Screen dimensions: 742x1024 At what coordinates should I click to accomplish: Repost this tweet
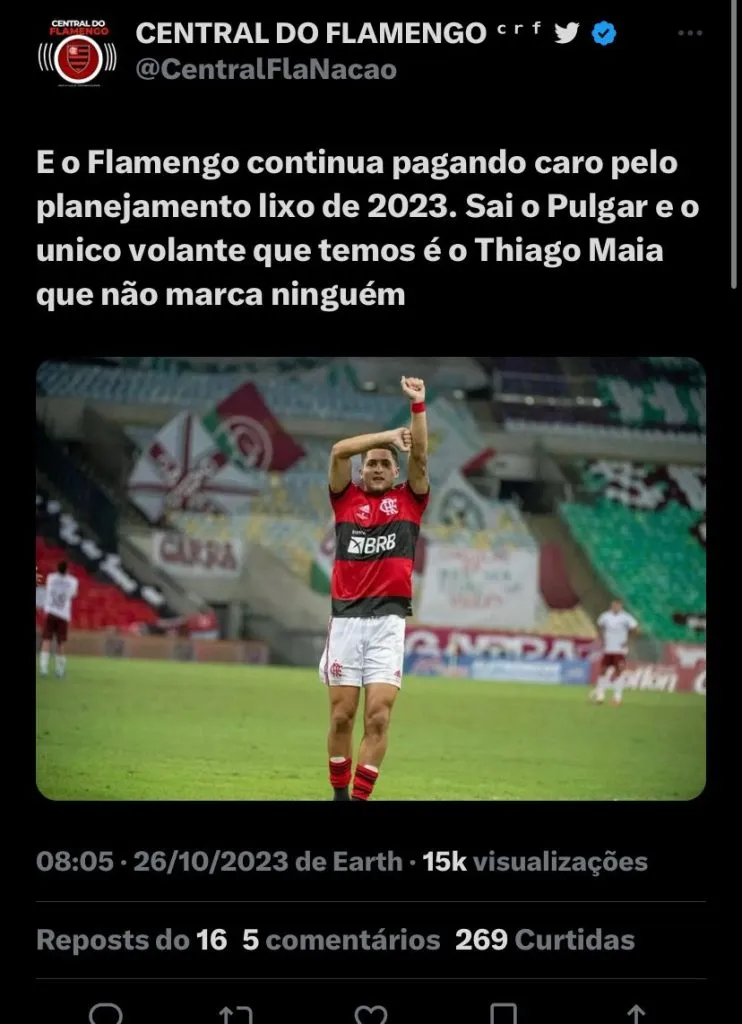pos(236,1012)
